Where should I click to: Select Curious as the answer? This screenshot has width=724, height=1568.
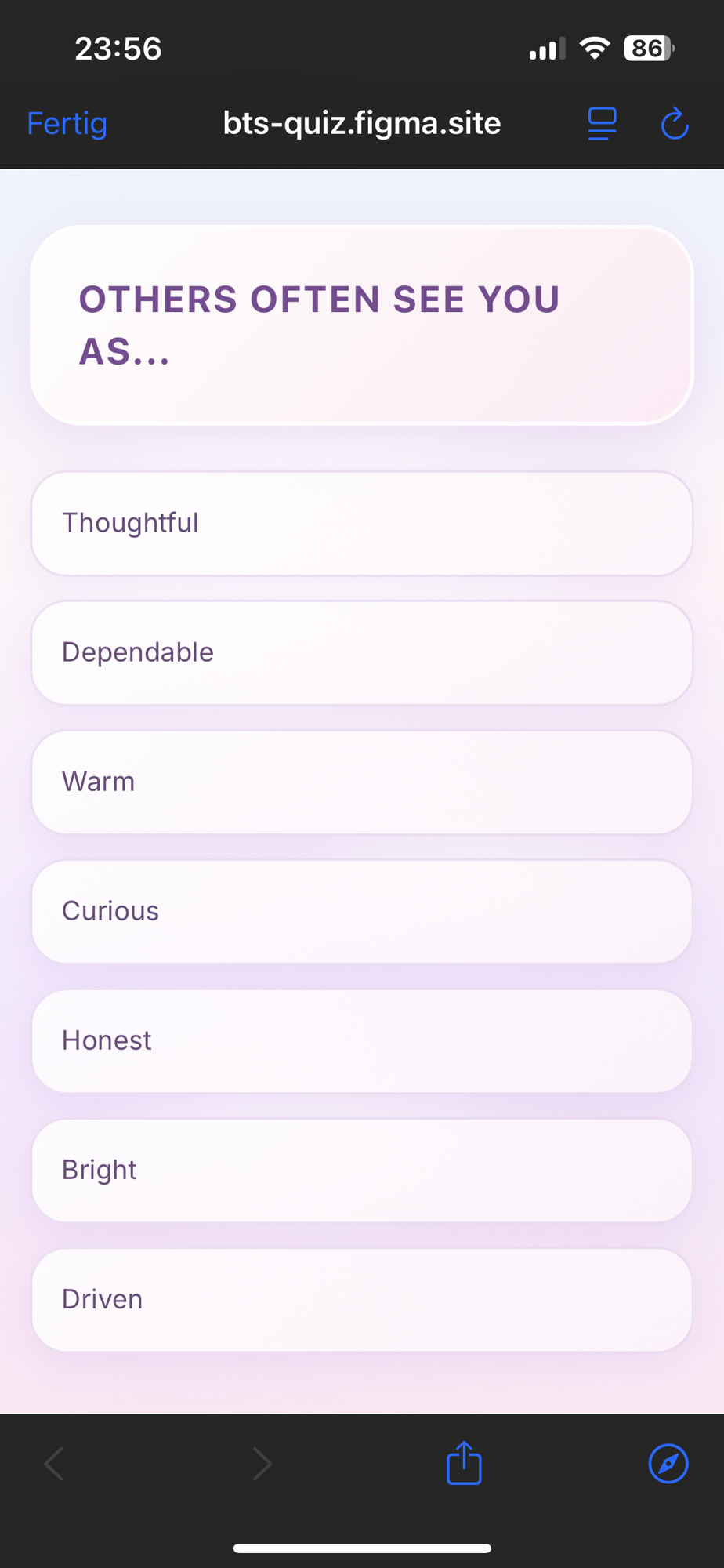[x=361, y=911]
